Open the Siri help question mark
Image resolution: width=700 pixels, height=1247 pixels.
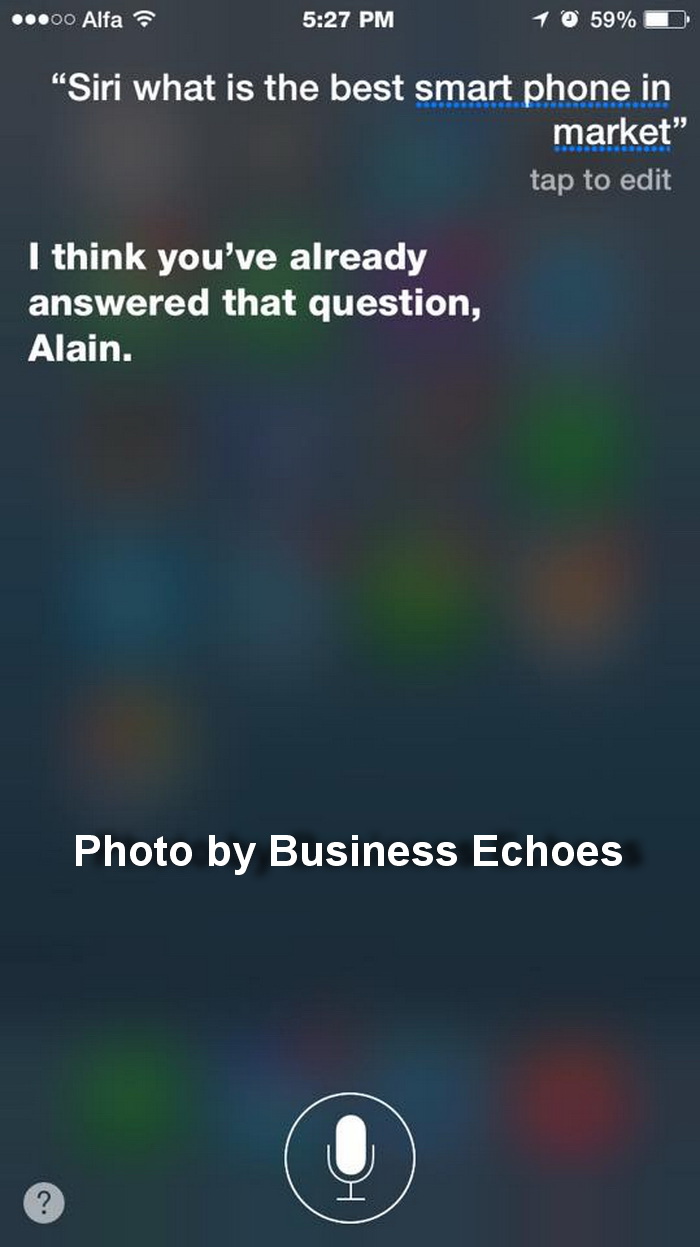(44, 1202)
